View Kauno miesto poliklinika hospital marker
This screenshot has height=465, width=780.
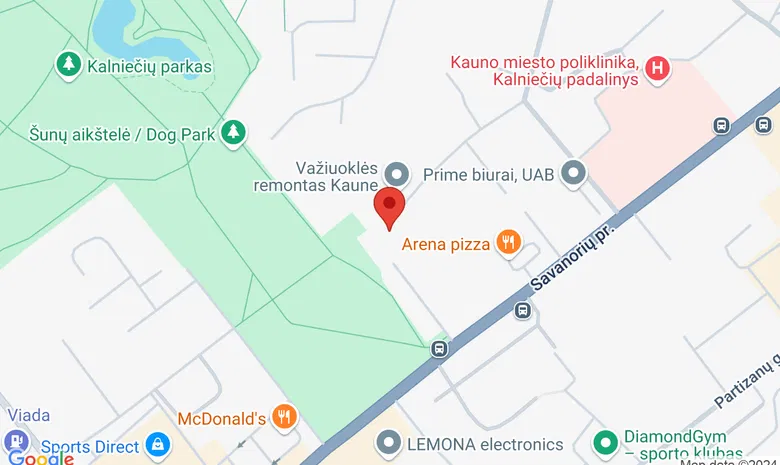point(657,68)
